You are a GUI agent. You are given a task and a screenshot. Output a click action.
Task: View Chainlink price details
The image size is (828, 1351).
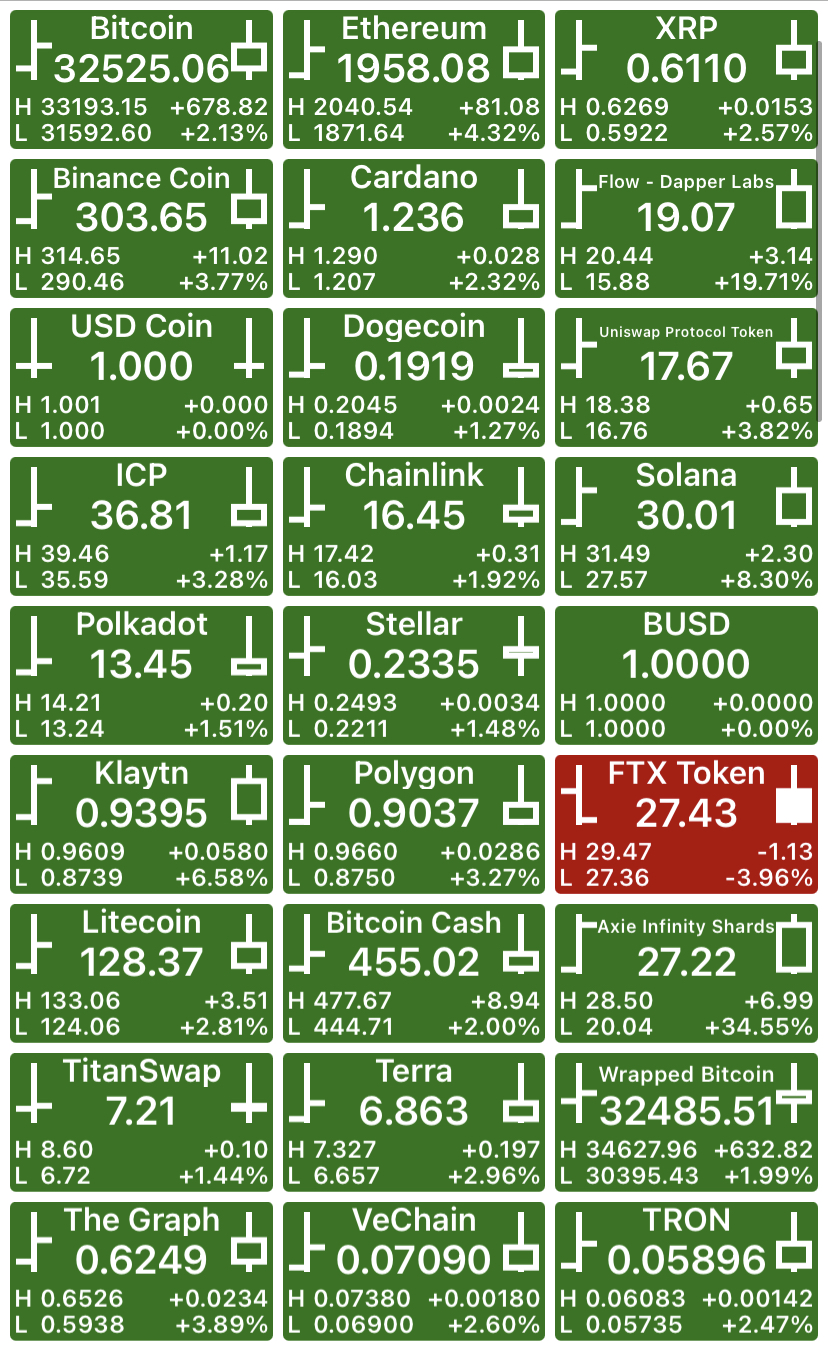point(414,527)
